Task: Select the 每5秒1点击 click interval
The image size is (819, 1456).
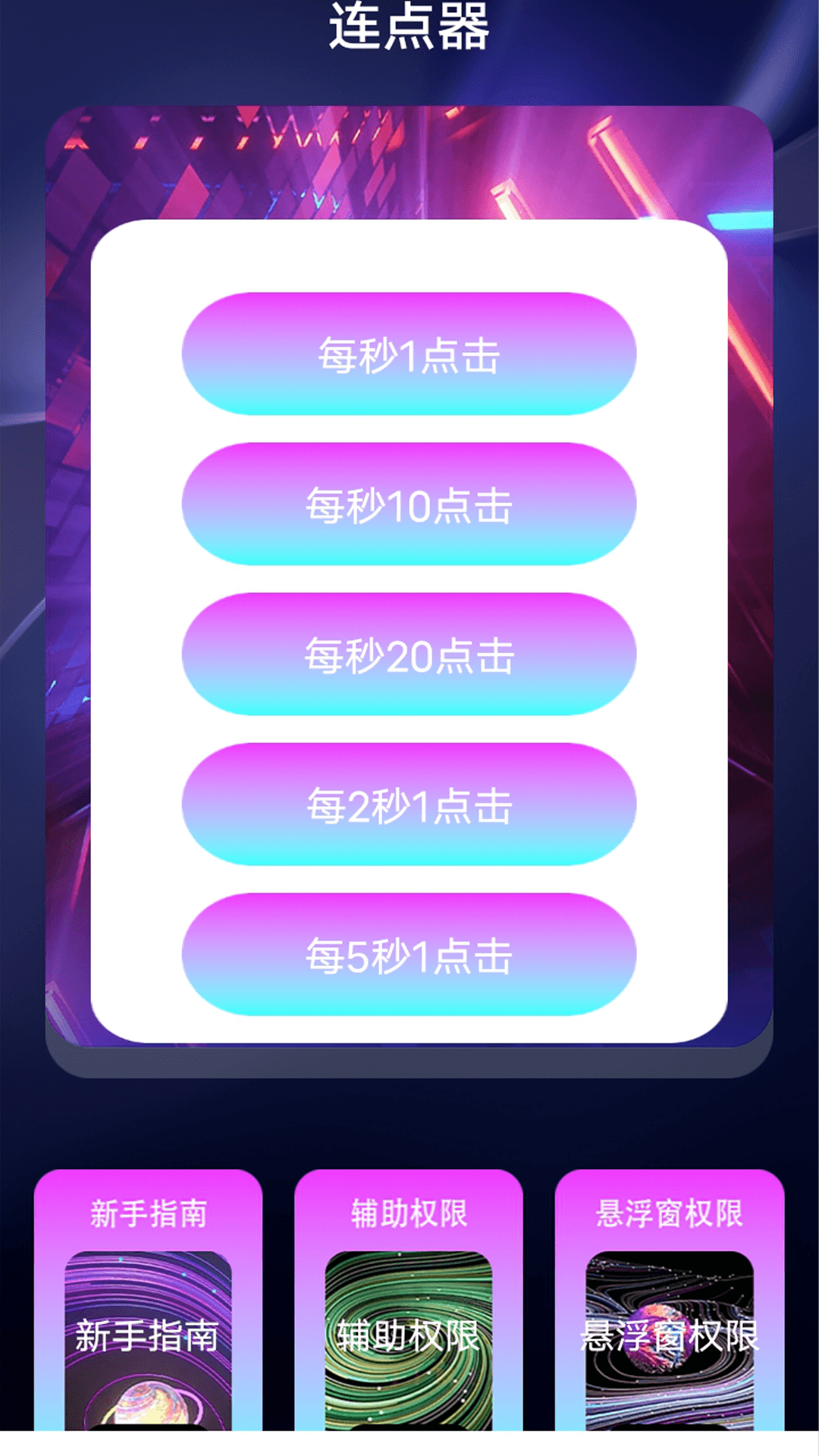Action: (x=409, y=955)
